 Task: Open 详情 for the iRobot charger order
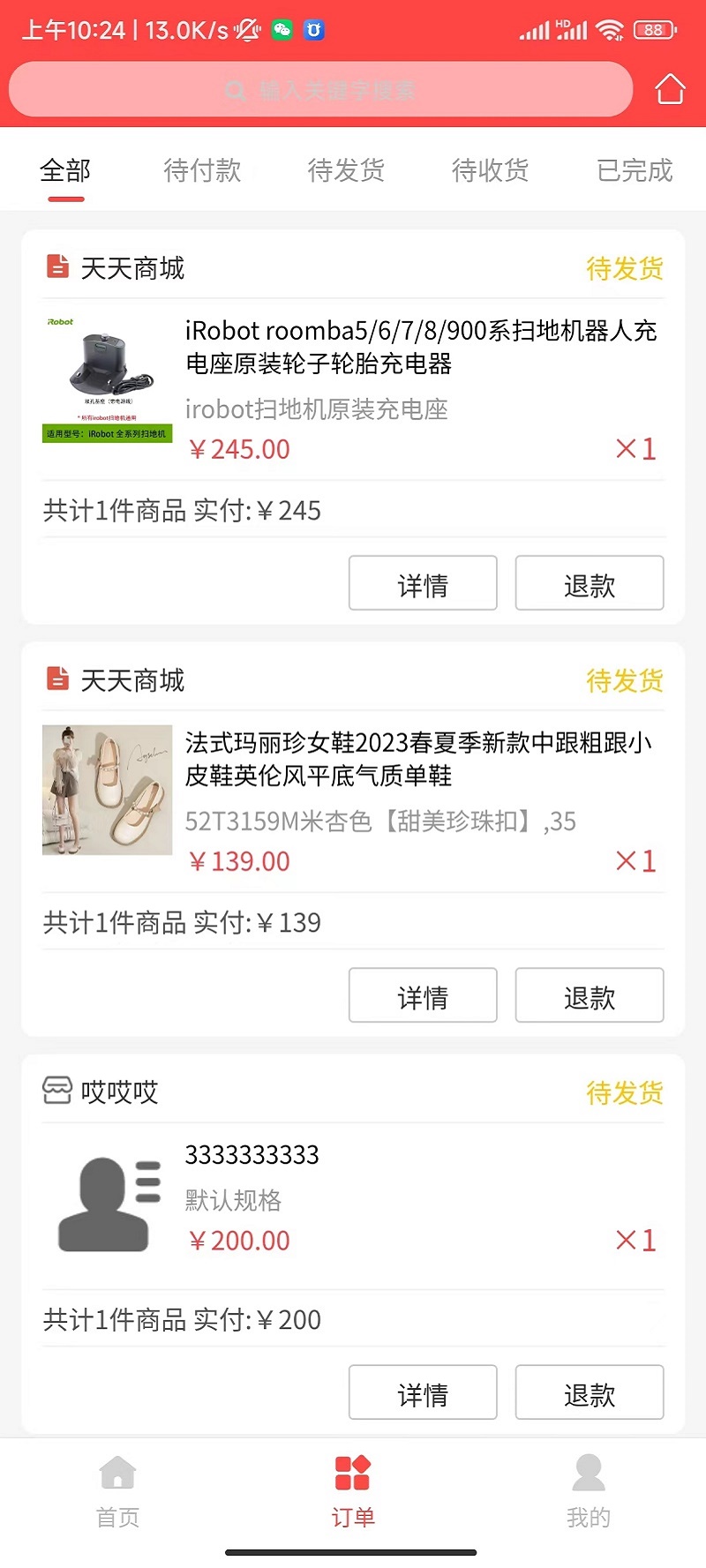pyautogui.click(x=422, y=582)
